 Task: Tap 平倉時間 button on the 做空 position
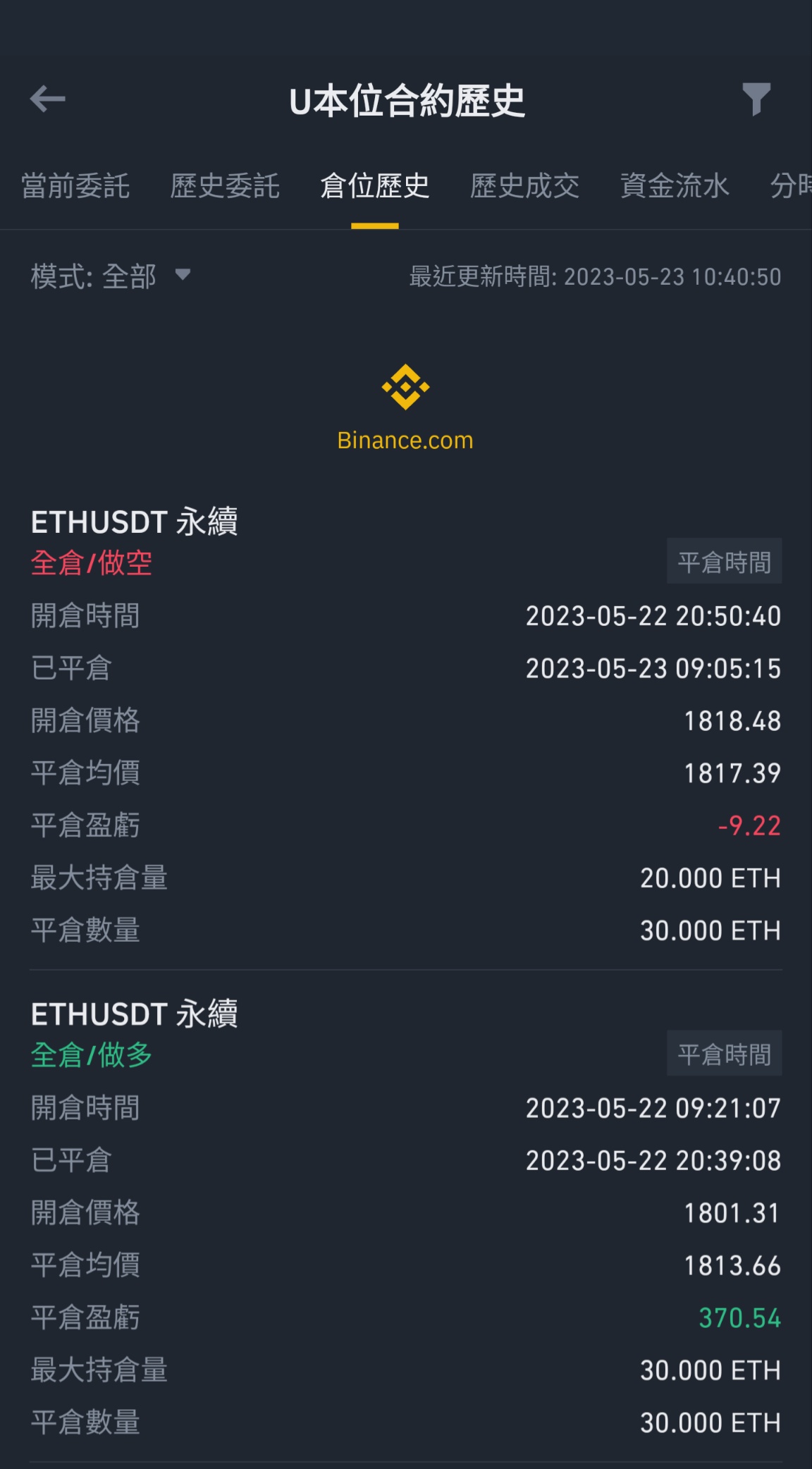point(725,561)
